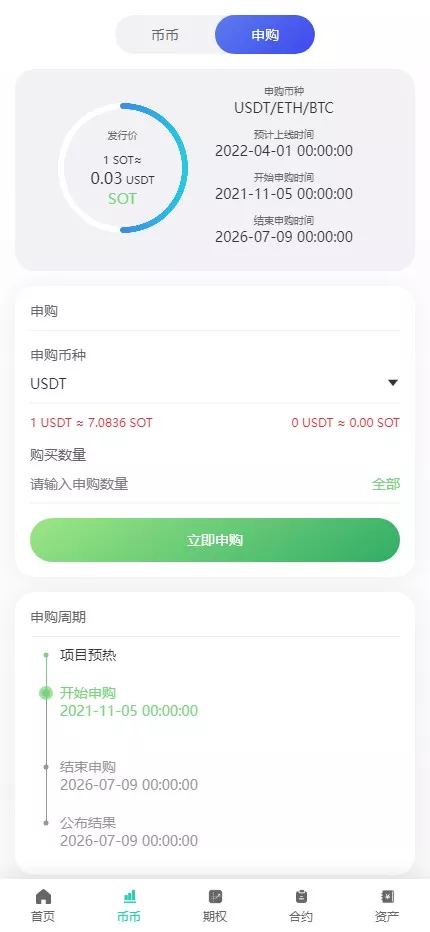Expand the USDT currency dropdown
Image resolution: width=430 pixels, height=932 pixels.
[215, 383]
